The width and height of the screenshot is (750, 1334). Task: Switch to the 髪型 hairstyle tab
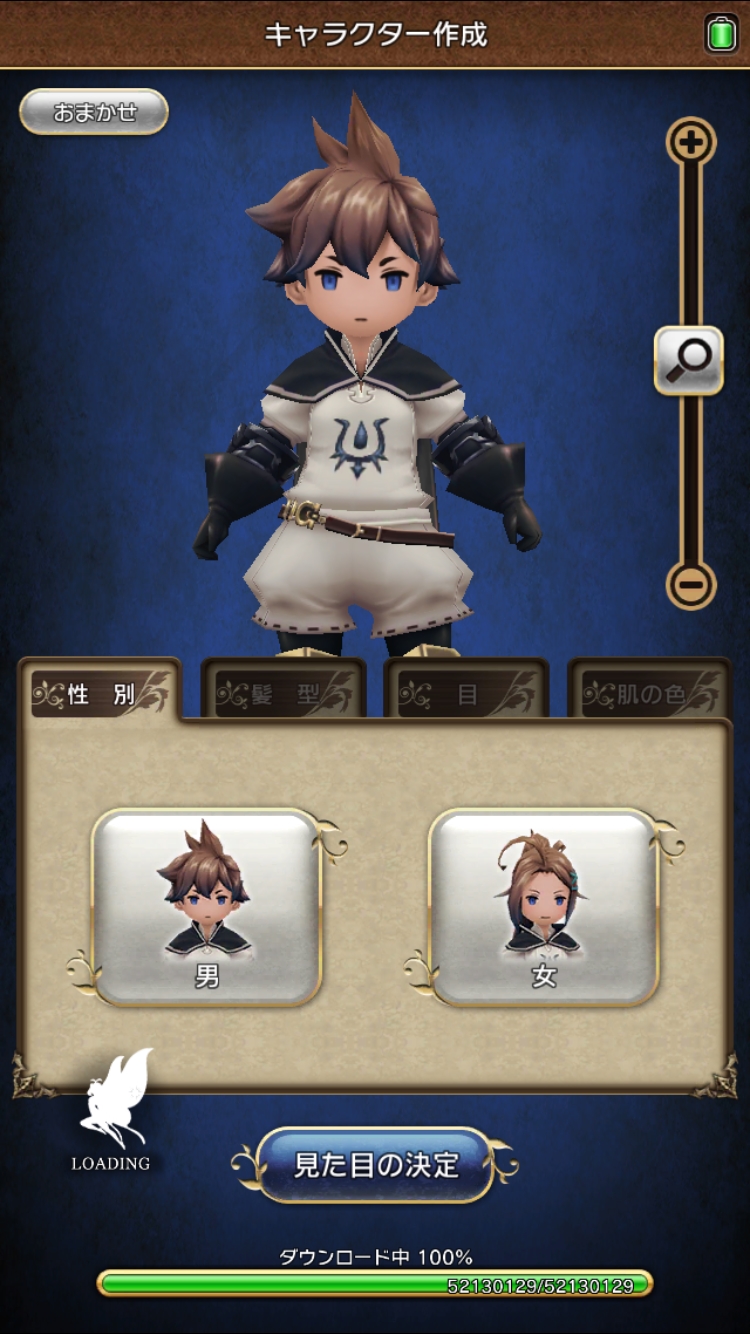tap(283, 692)
